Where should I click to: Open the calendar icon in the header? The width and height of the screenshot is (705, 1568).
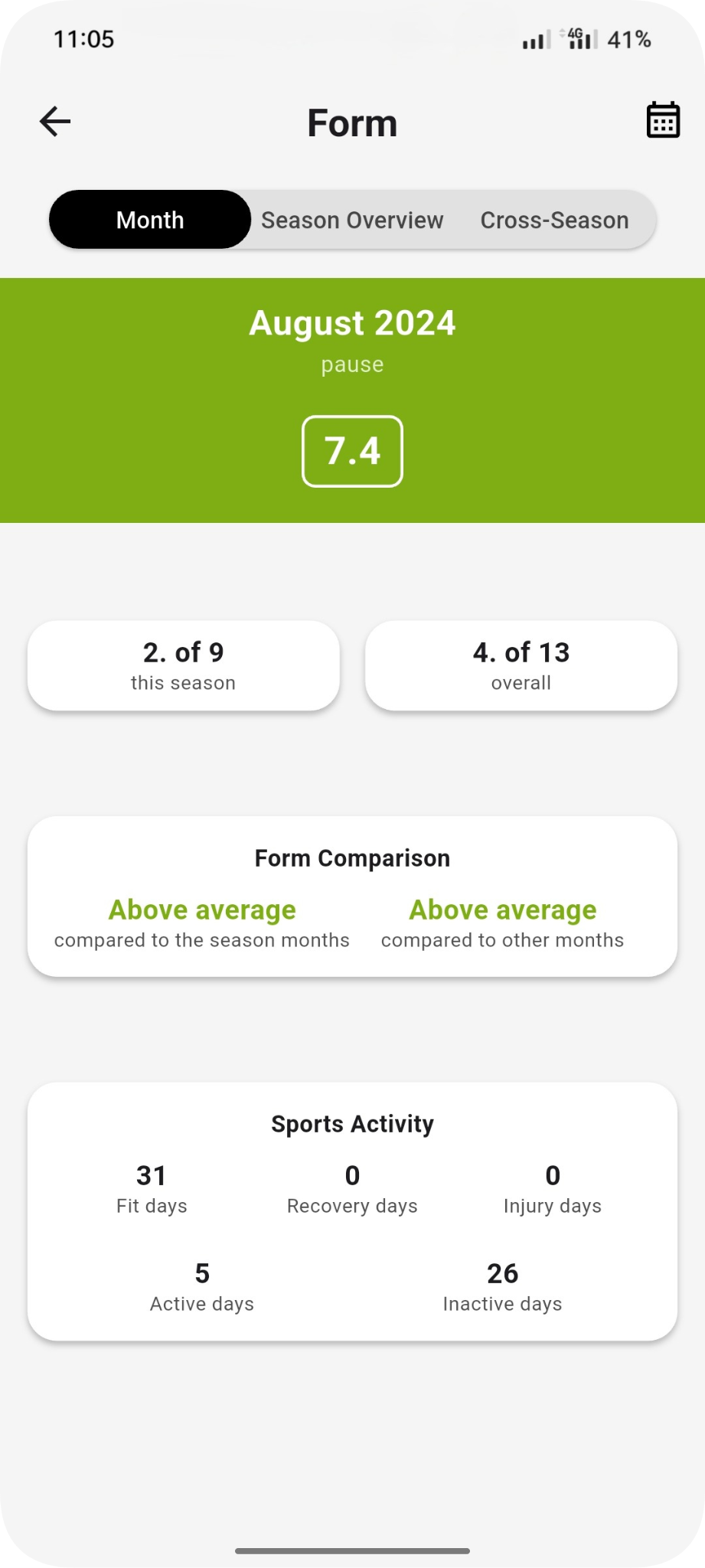661,120
